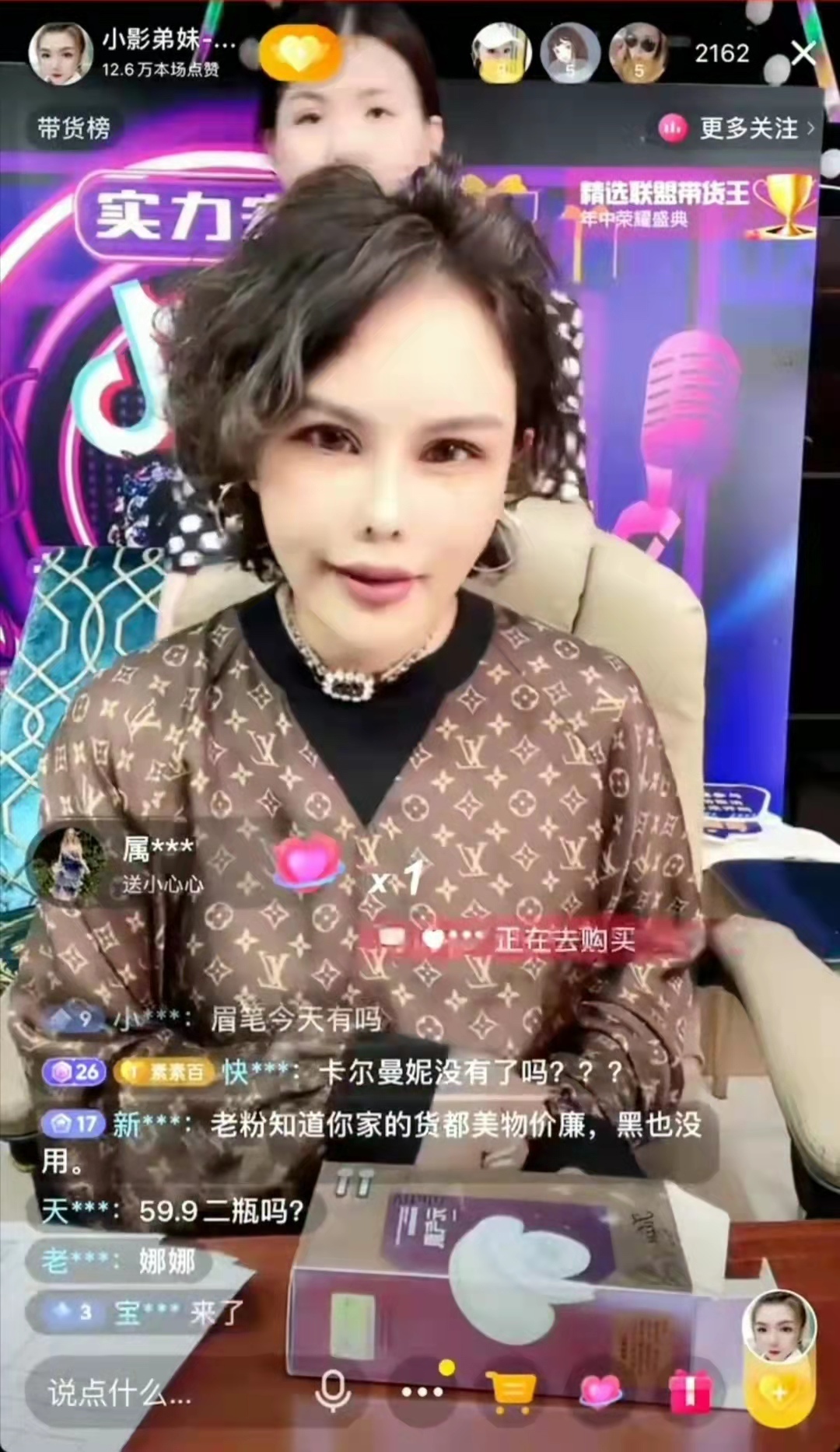
Task: Open the shopping cart
Action: 511,1391
